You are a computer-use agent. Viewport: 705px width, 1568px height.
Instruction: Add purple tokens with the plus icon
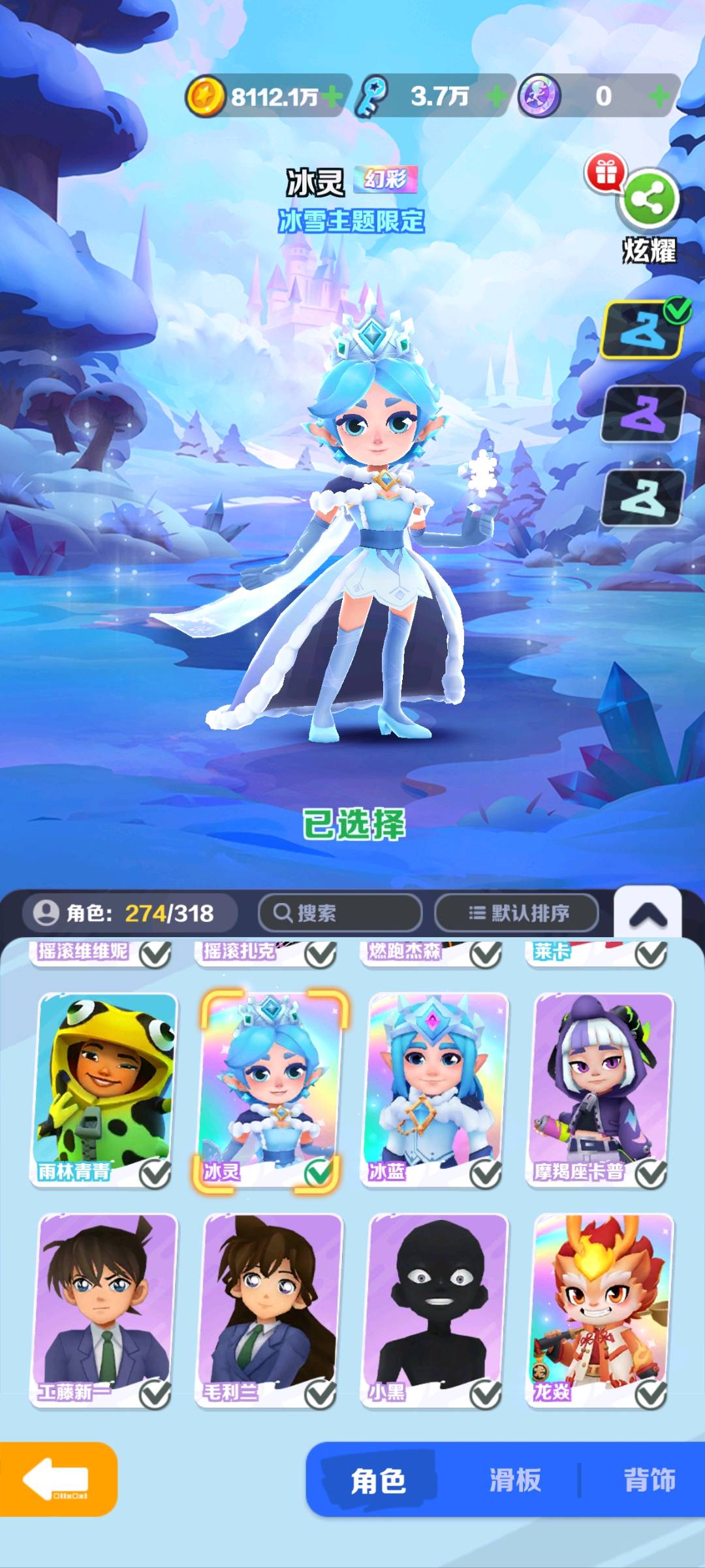click(659, 97)
